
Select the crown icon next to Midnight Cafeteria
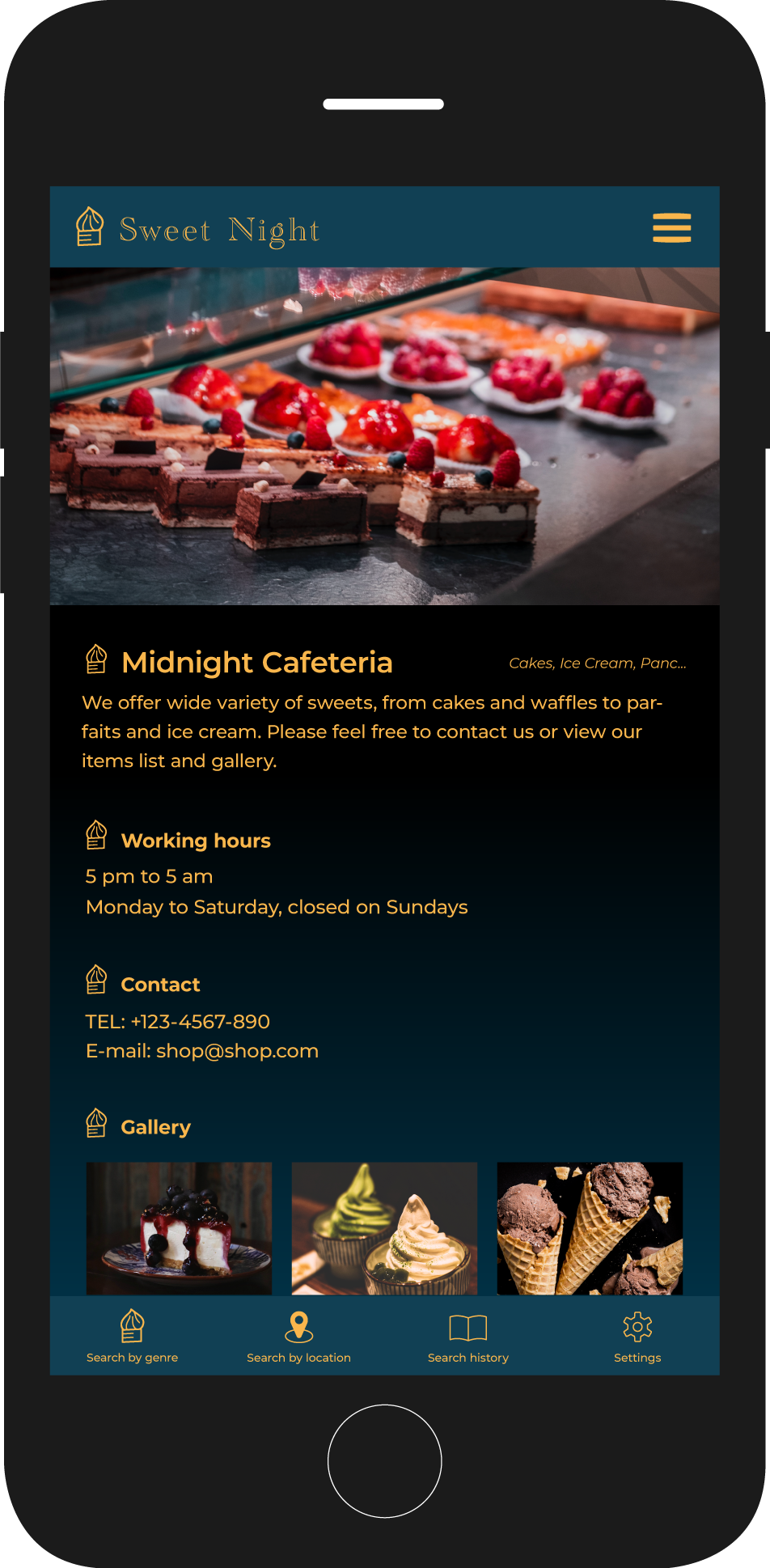[97, 659]
